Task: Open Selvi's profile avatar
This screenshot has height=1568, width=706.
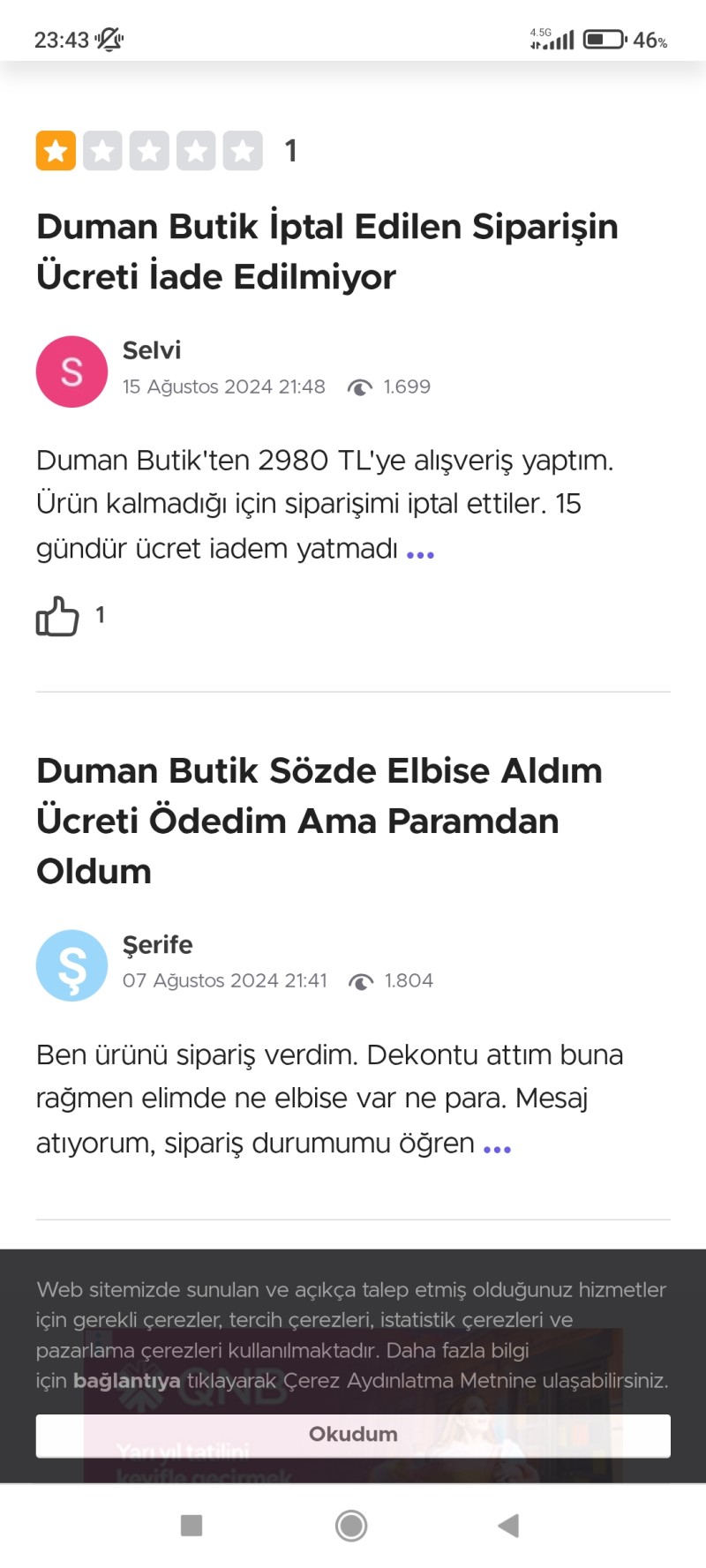Action: (71, 371)
